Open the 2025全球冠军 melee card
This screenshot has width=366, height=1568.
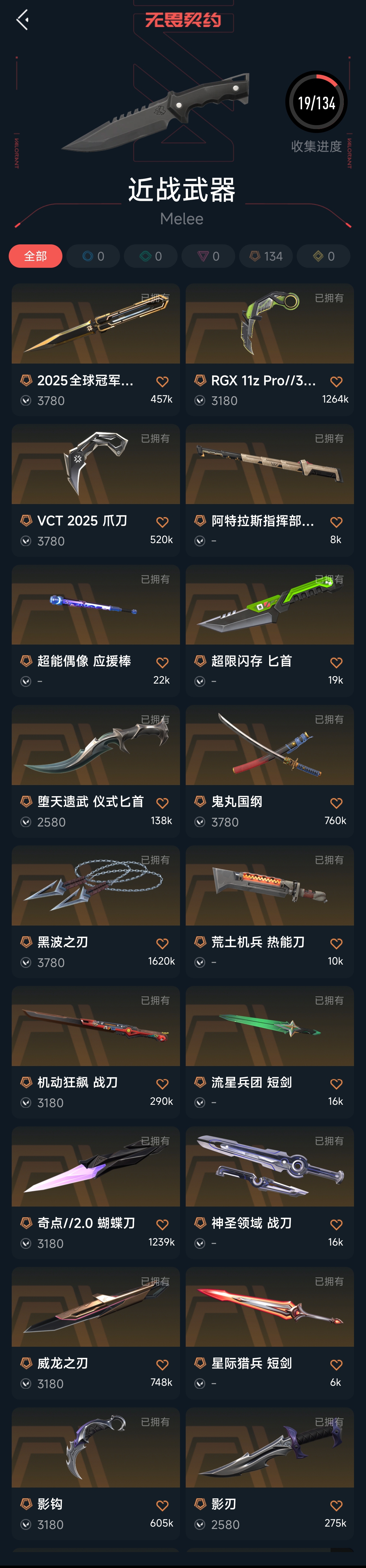[95, 349]
